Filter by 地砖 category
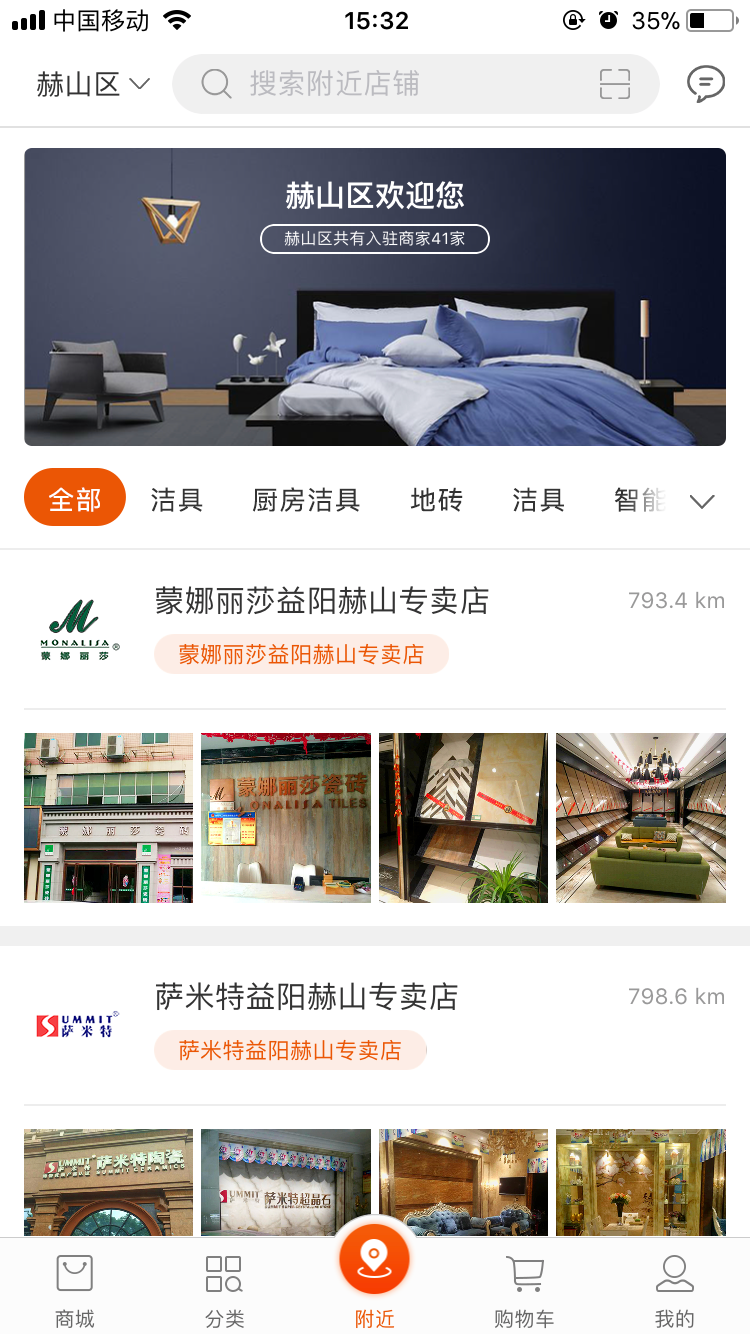 [x=436, y=499]
